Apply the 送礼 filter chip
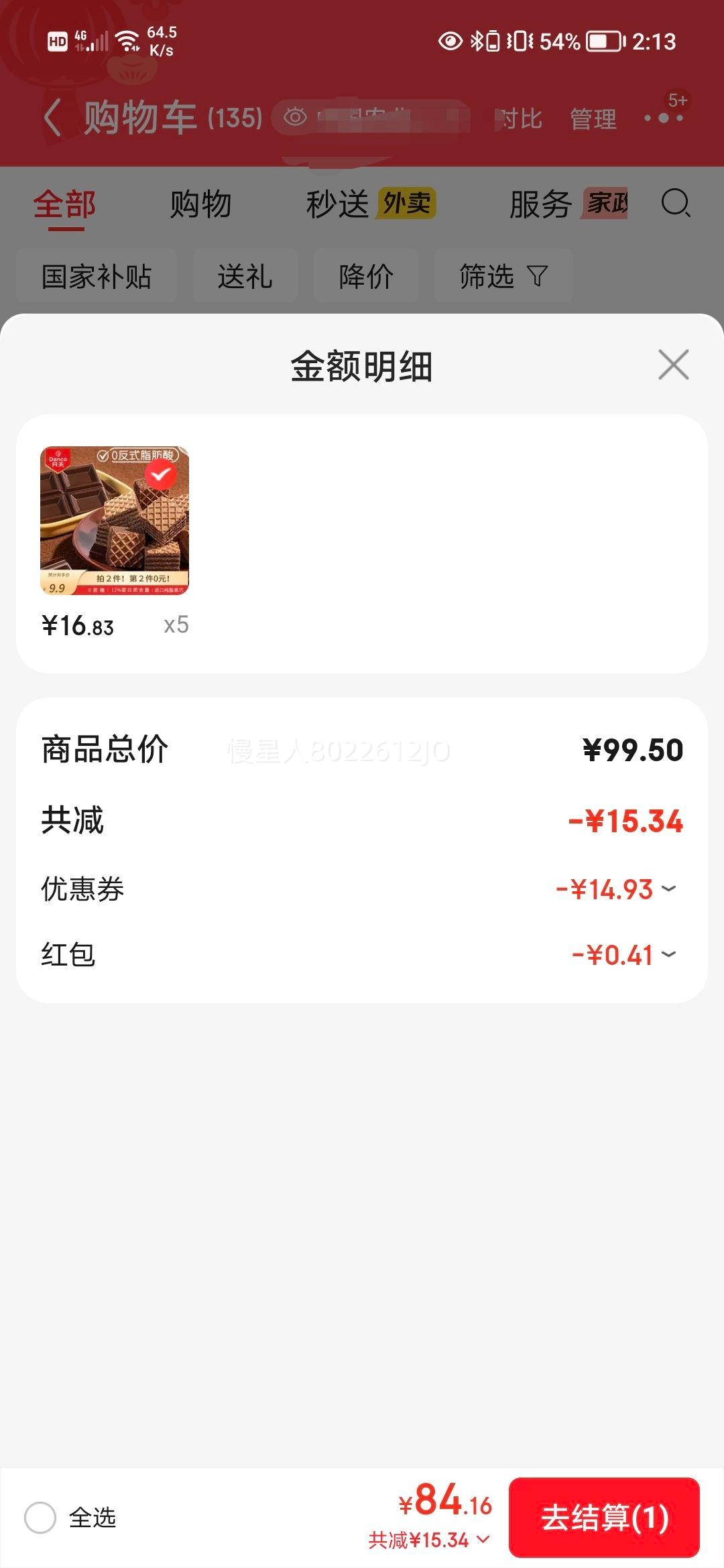The image size is (724, 1568). [x=245, y=276]
